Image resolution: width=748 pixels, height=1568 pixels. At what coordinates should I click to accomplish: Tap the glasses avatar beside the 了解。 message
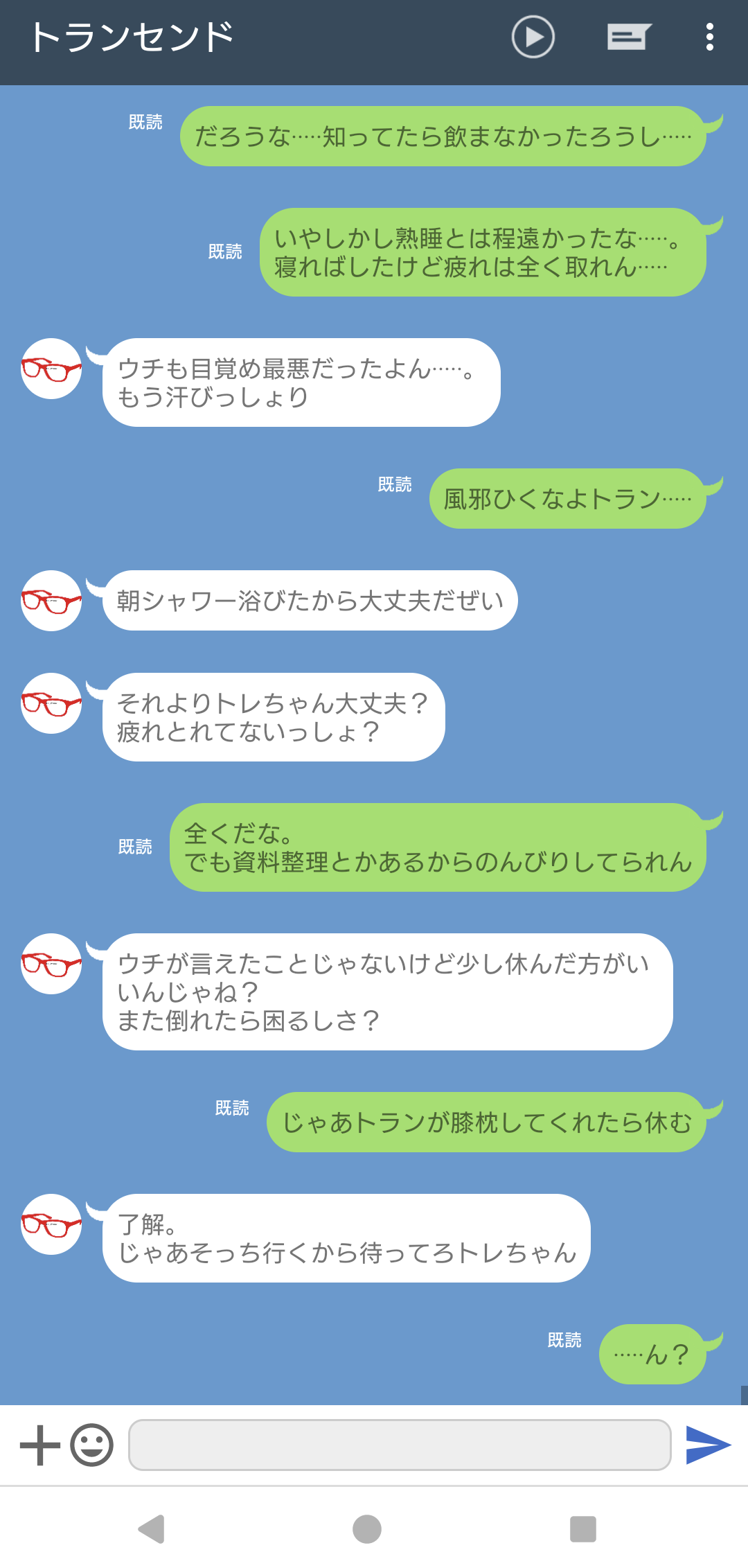pyautogui.click(x=51, y=1224)
